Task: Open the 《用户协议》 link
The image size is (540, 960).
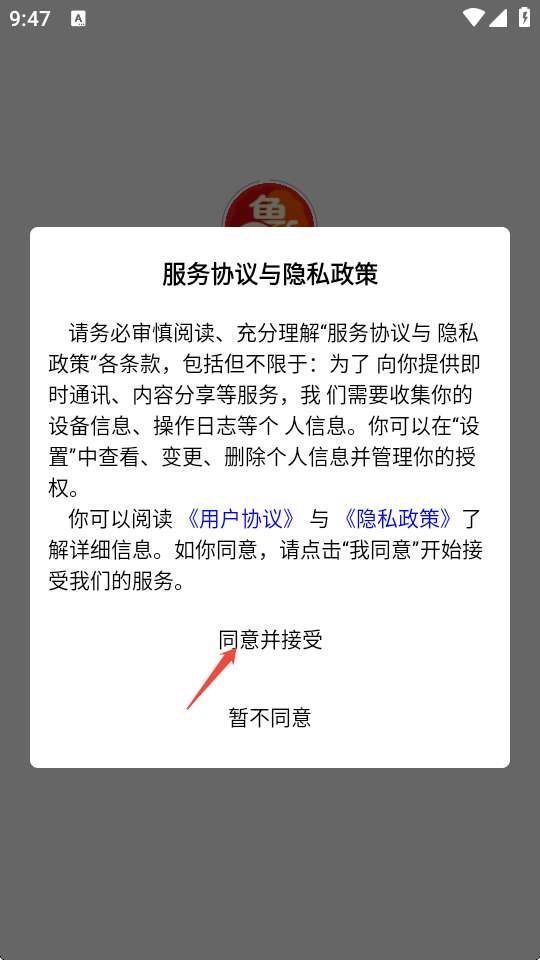Action: (x=241, y=519)
